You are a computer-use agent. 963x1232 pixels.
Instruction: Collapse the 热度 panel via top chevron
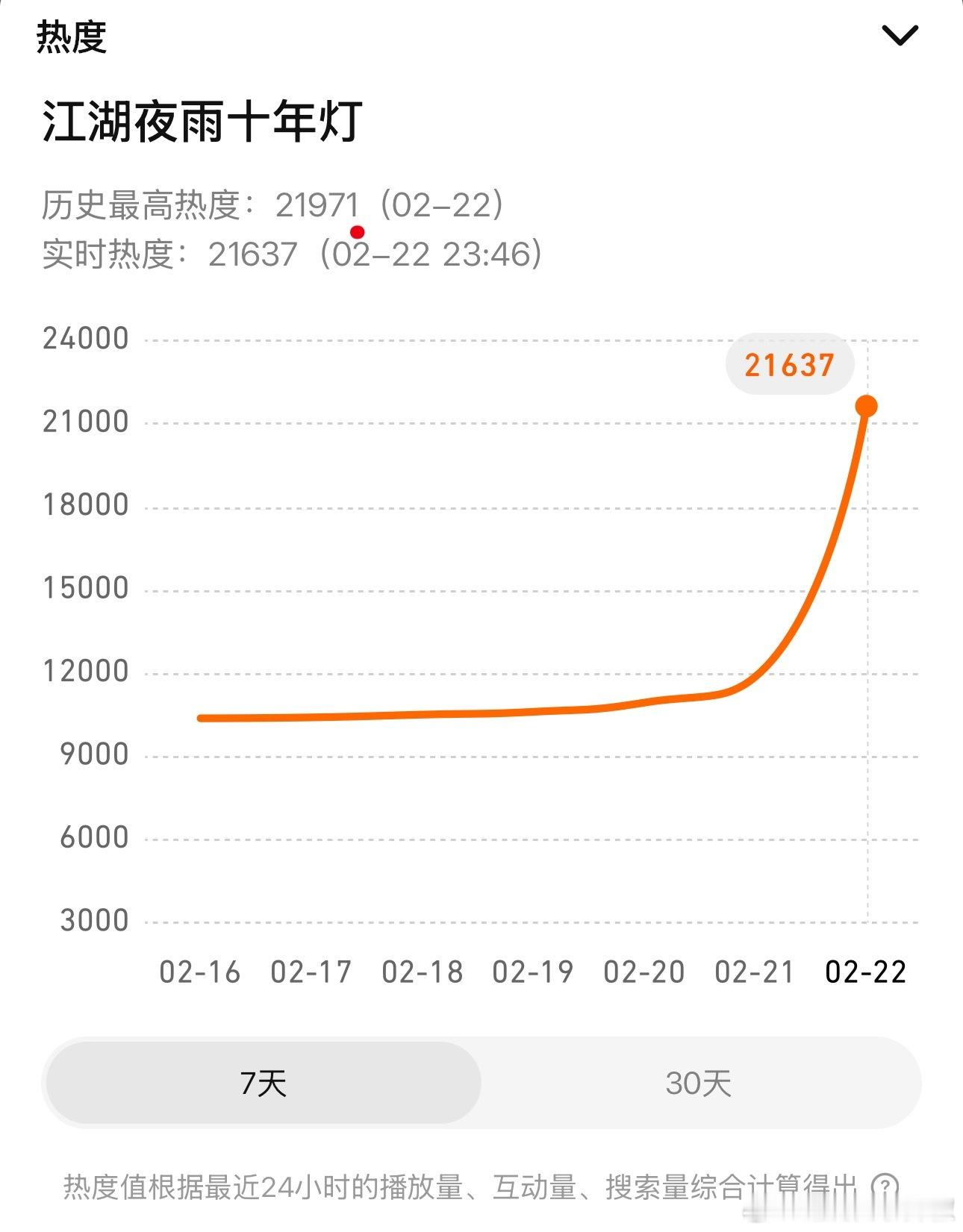point(901,34)
